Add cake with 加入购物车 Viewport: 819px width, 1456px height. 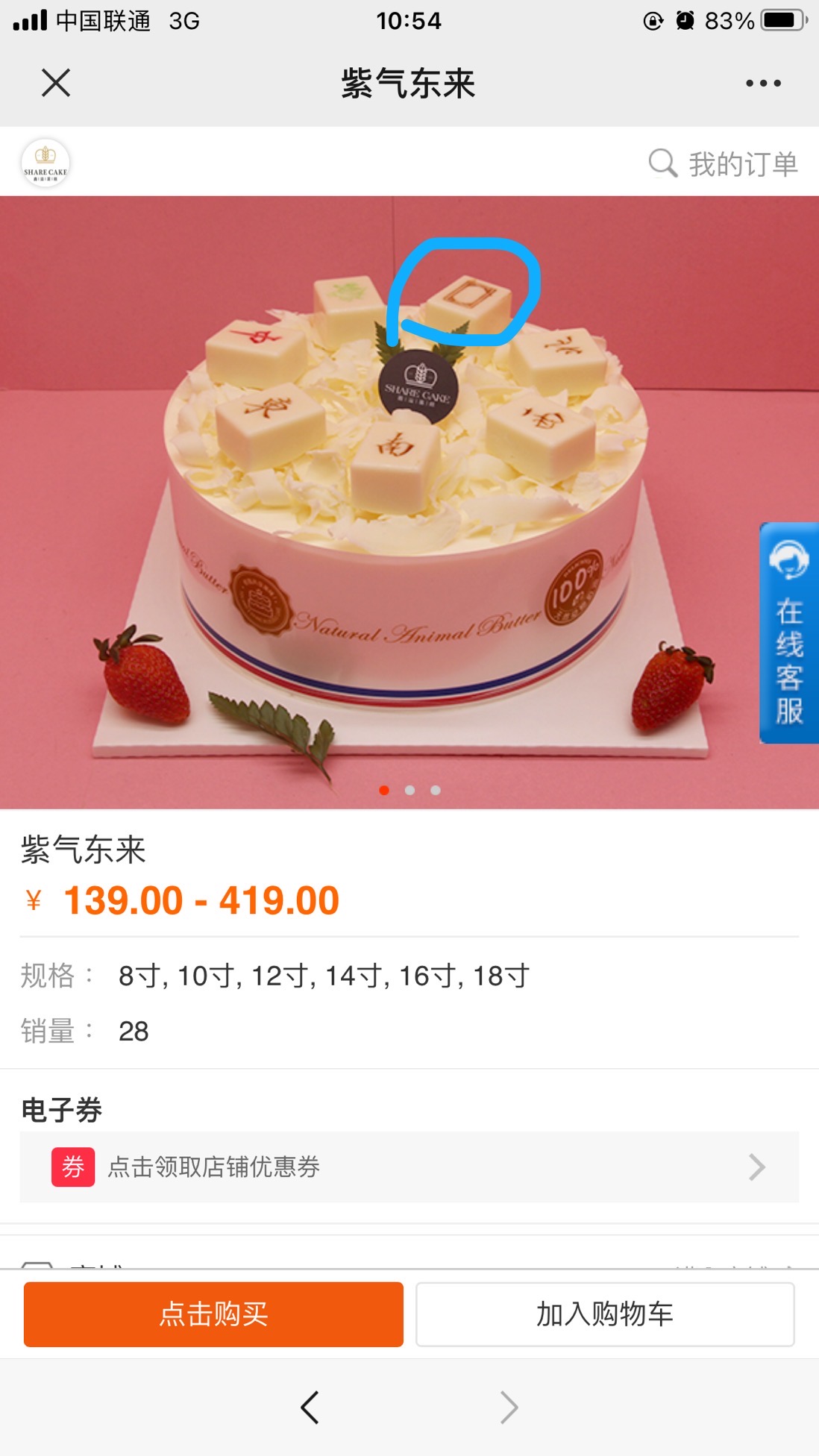[605, 1314]
